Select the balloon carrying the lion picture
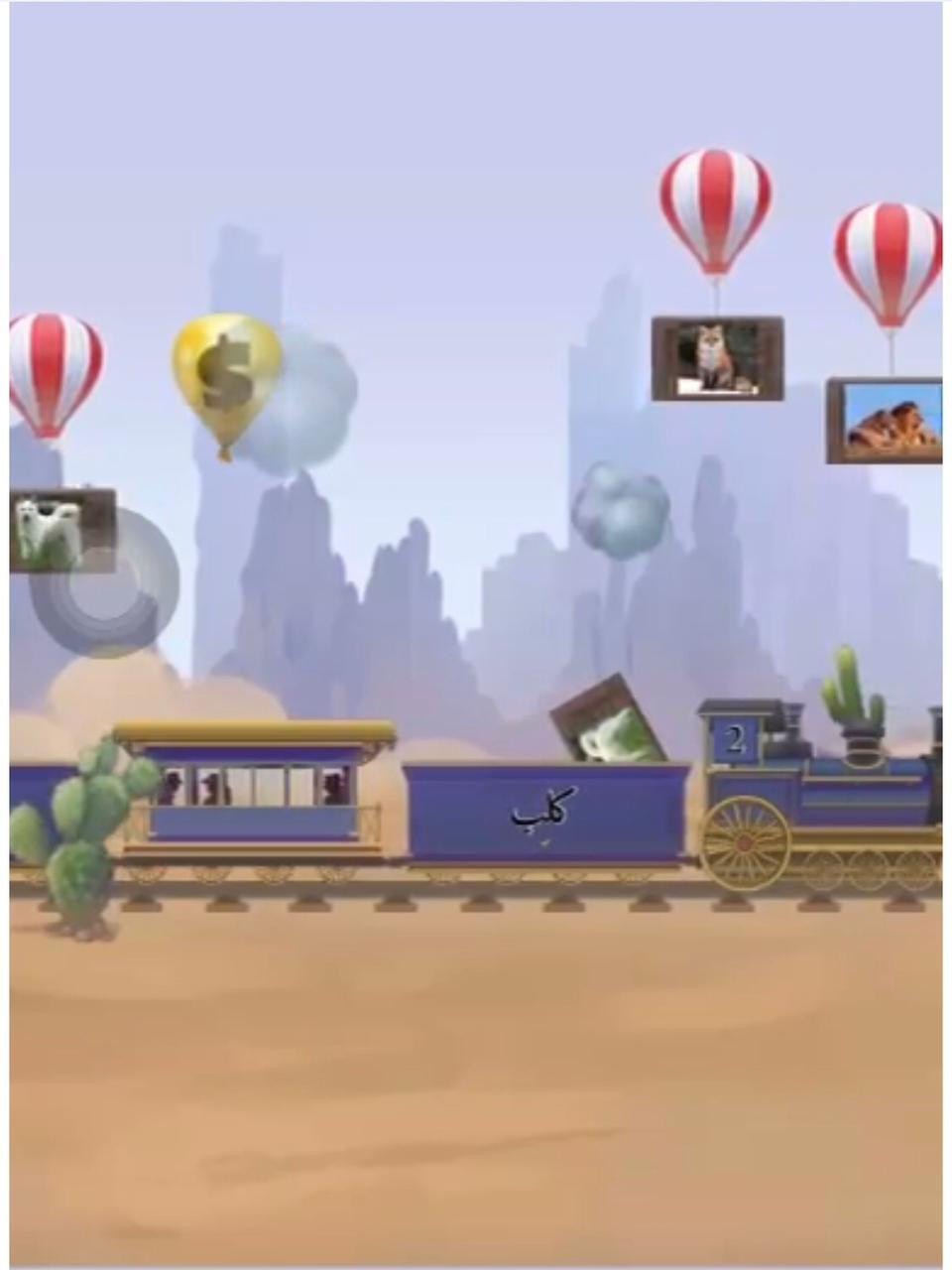The image size is (952, 1270). 888,262
